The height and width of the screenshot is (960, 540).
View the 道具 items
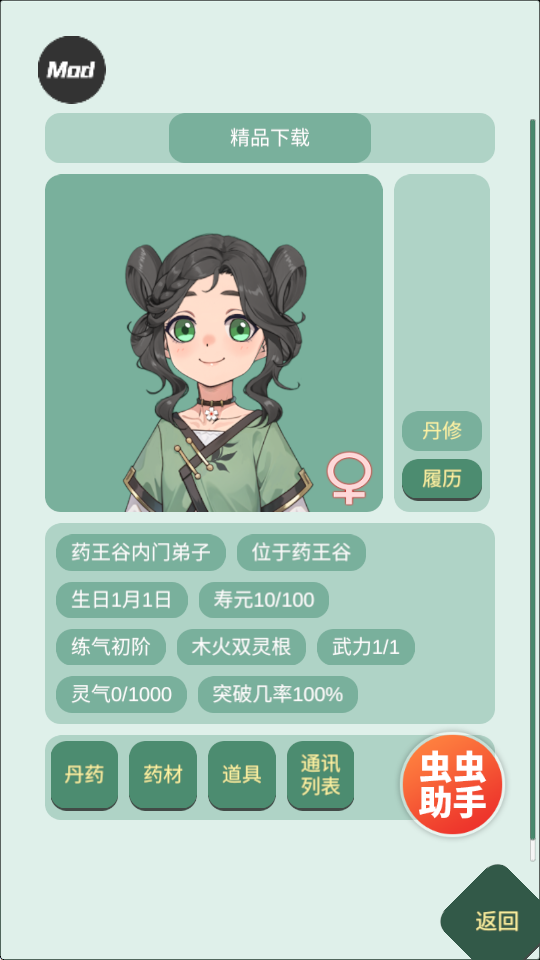coord(242,775)
